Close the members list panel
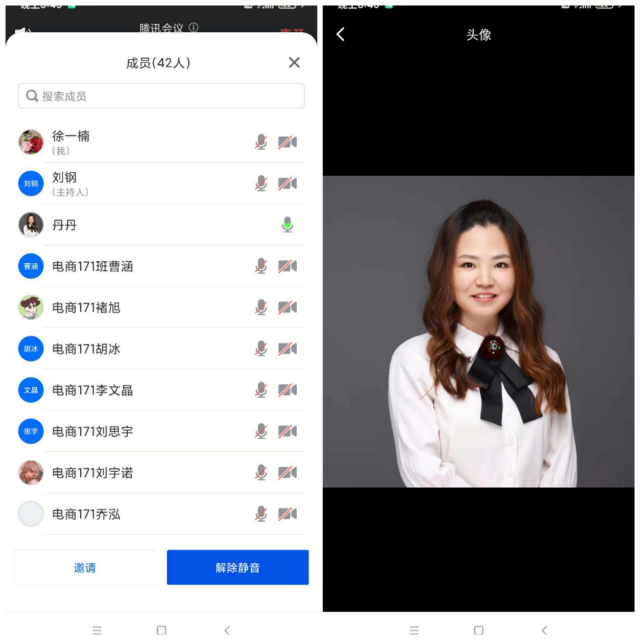Image resolution: width=640 pixels, height=640 pixels. pyautogui.click(x=294, y=62)
